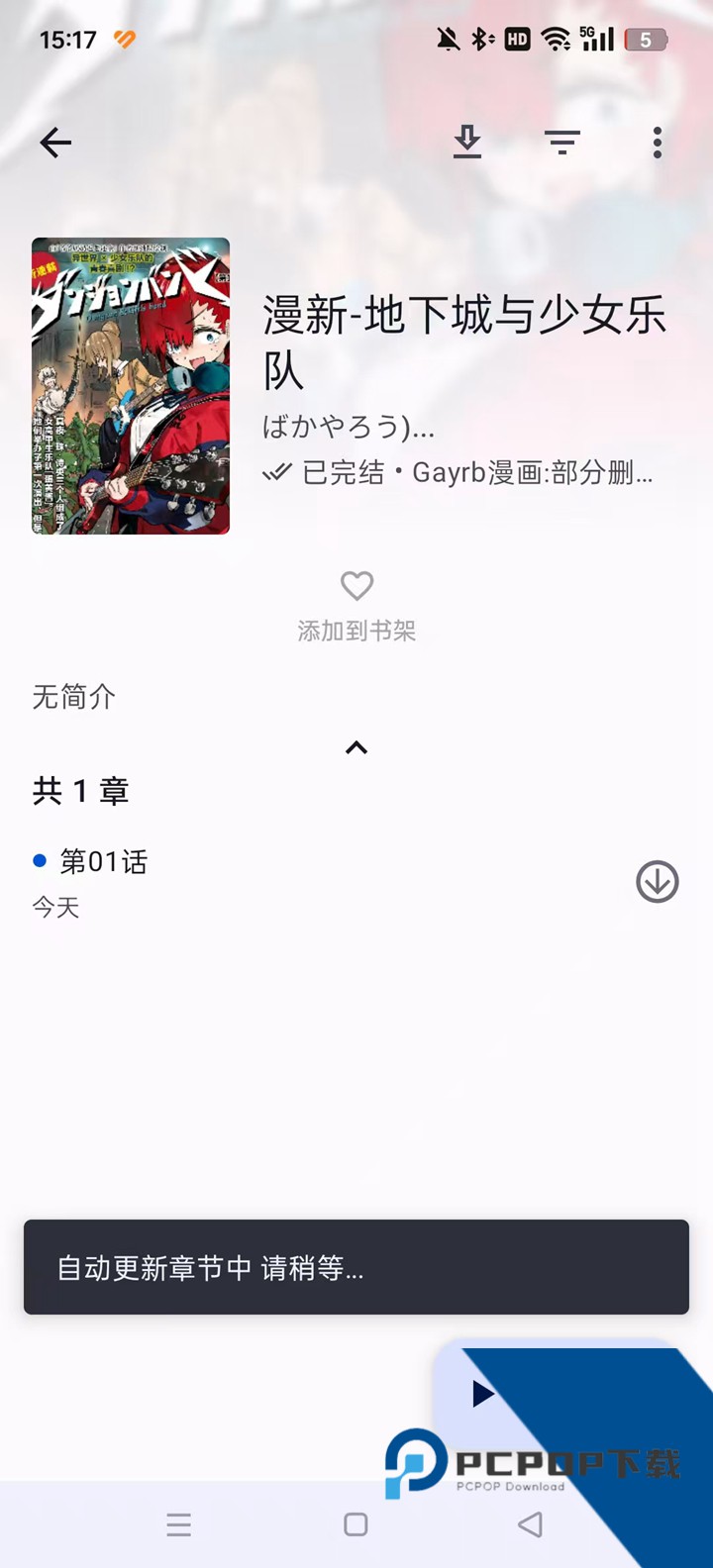This screenshot has height=1568, width=713.
Task: Download chapter 第01话 via circular download icon
Action: click(656, 882)
